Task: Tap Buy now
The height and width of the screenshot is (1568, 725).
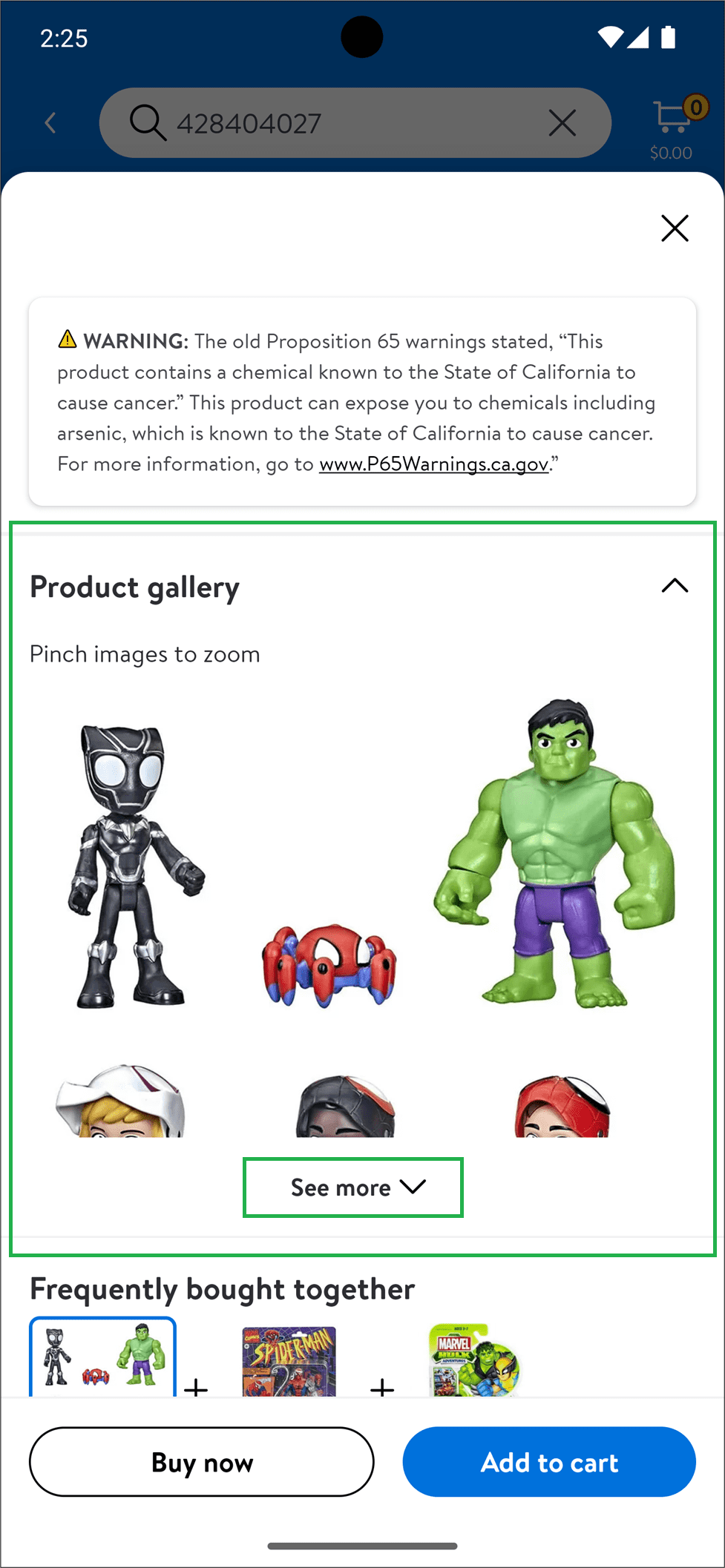Action: click(201, 1462)
